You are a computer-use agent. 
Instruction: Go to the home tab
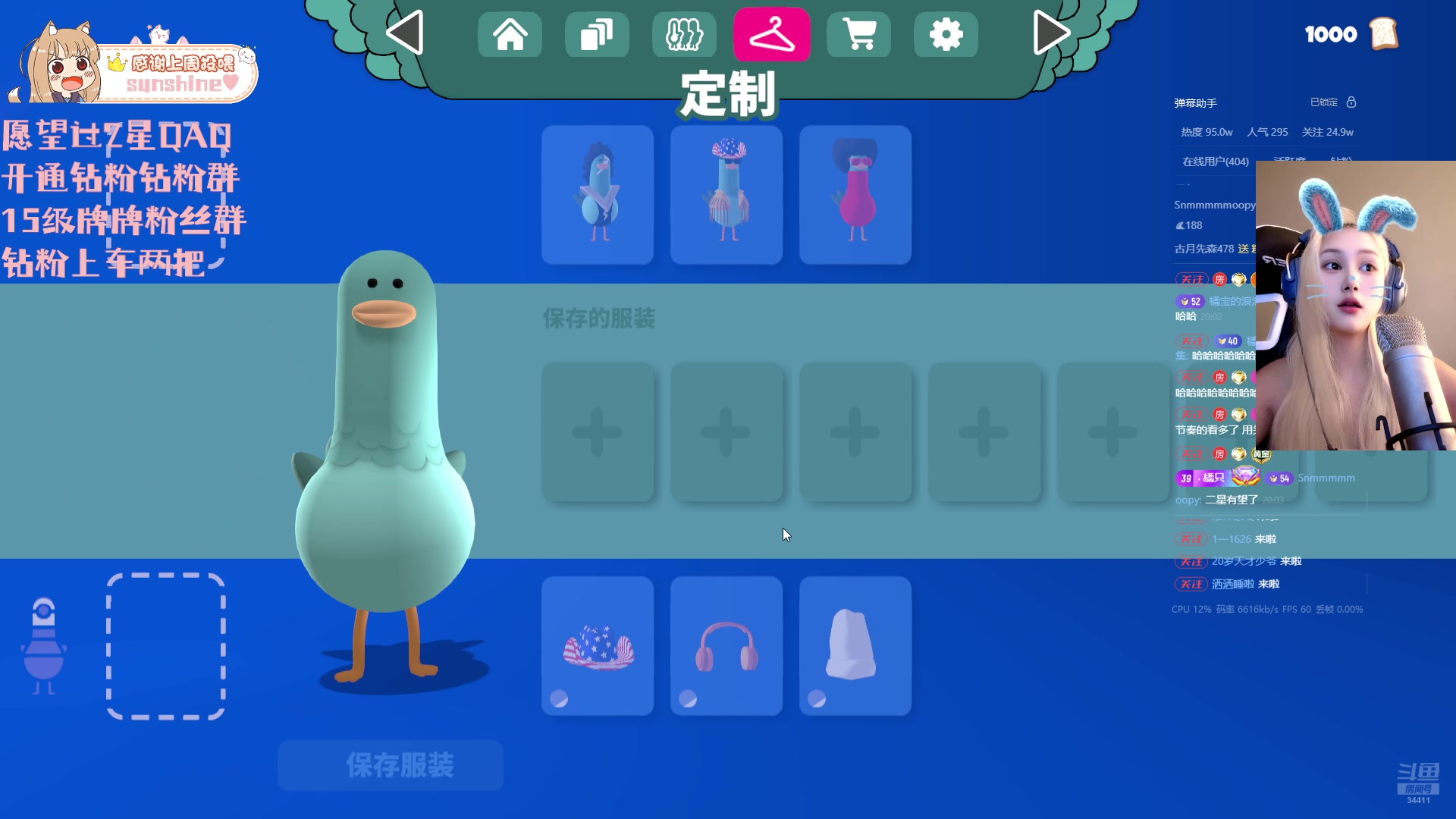click(x=510, y=35)
